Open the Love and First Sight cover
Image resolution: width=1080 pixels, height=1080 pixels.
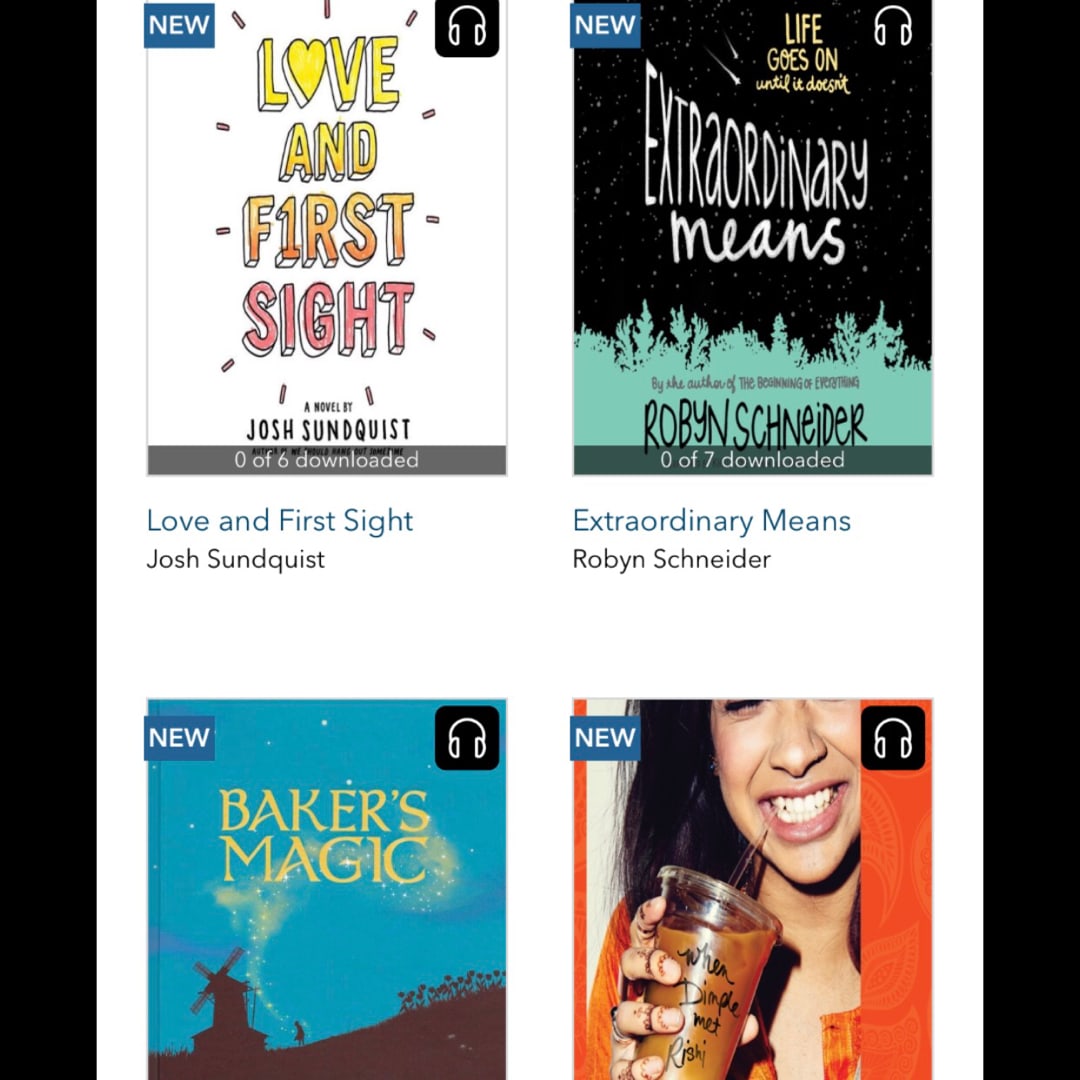tap(327, 235)
